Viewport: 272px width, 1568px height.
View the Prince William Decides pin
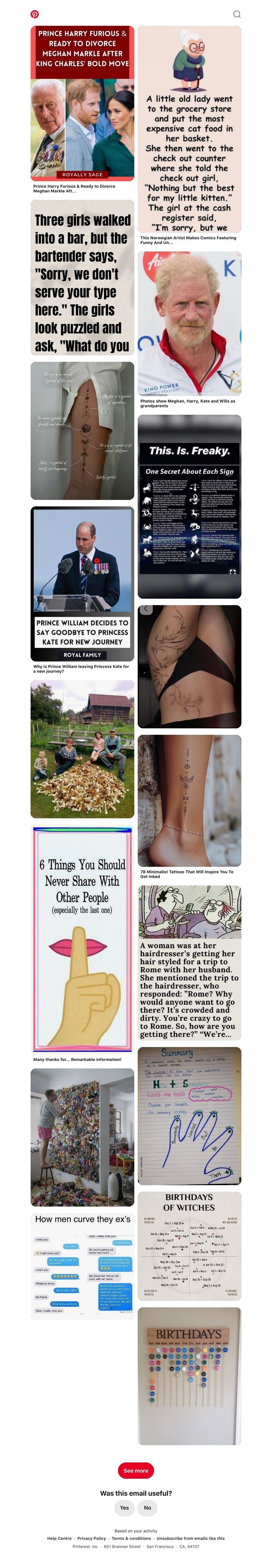coord(82,584)
